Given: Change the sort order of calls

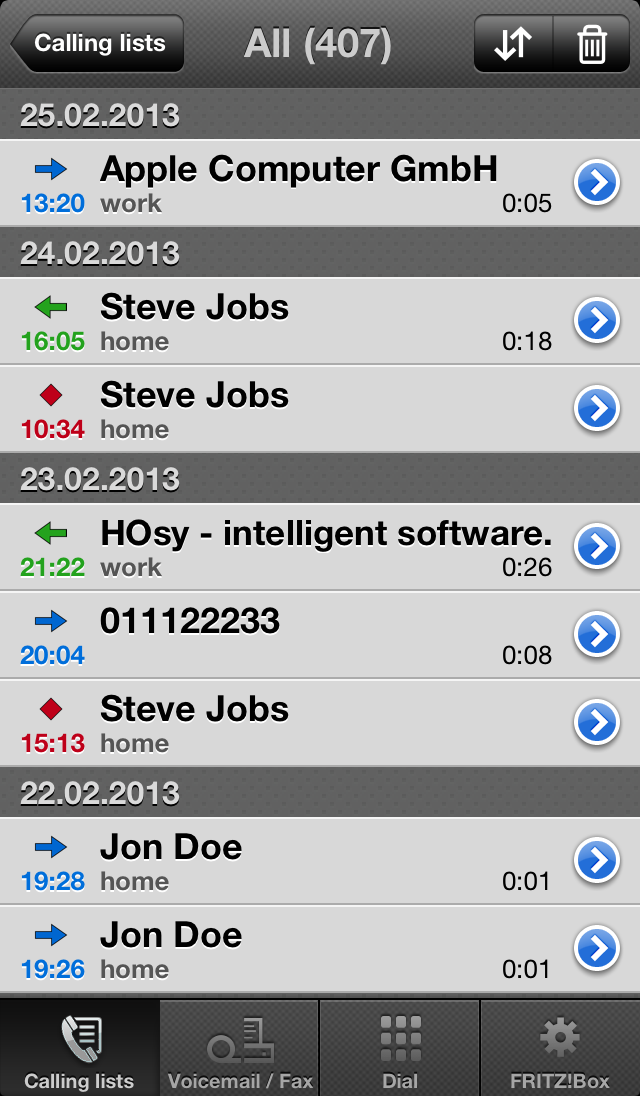Looking at the screenshot, I should pyautogui.click(x=513, y=45).
